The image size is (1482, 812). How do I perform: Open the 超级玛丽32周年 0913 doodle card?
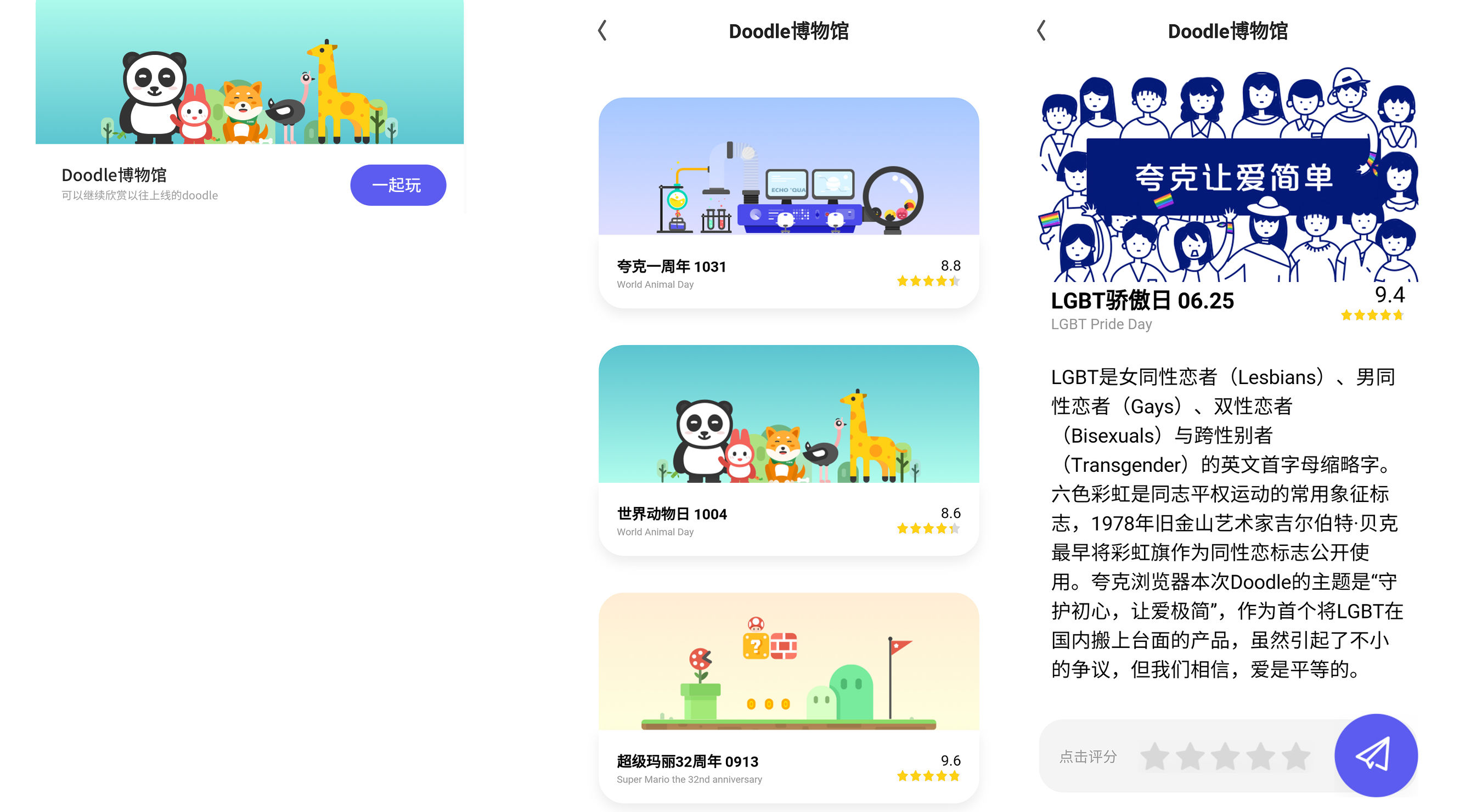[x=788, y=697]
